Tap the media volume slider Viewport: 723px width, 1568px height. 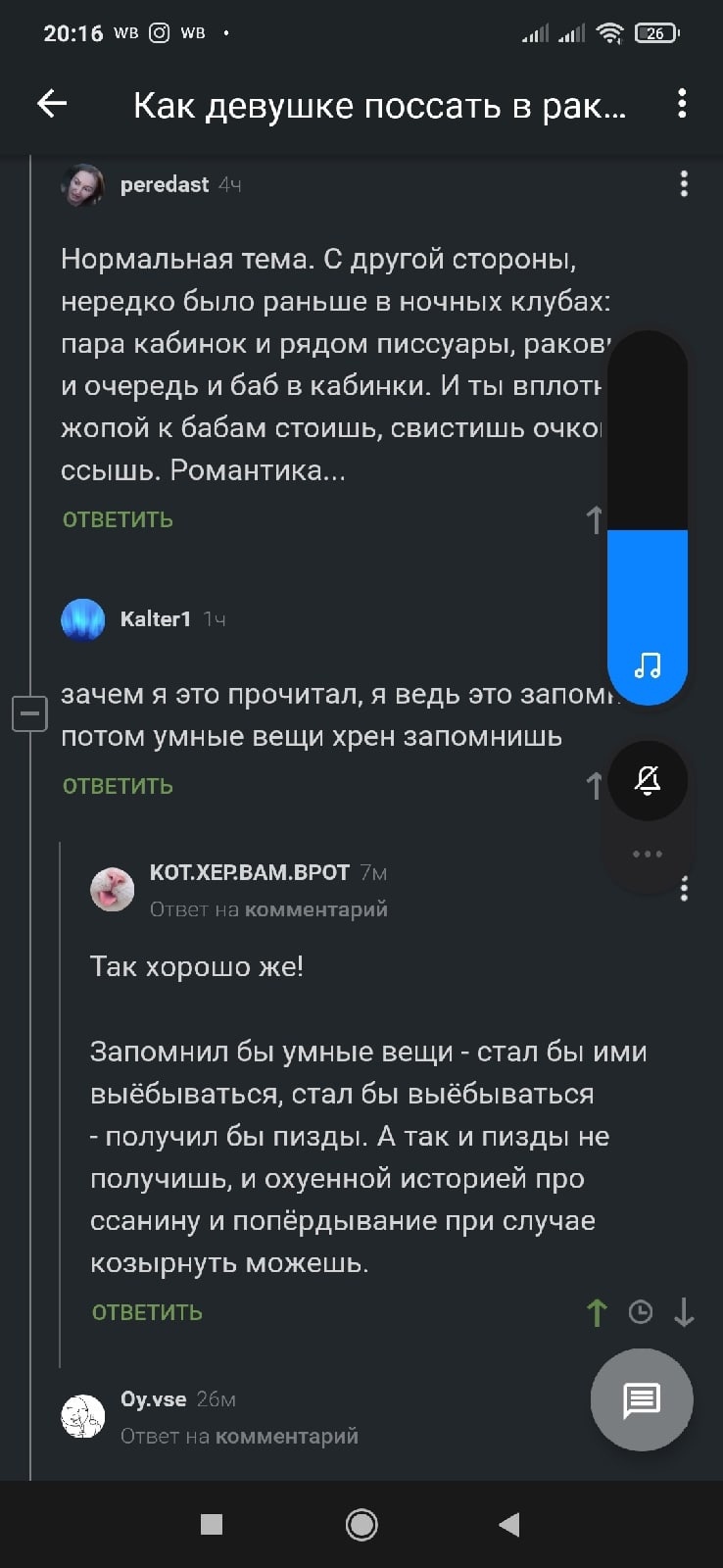pos(648,517)
